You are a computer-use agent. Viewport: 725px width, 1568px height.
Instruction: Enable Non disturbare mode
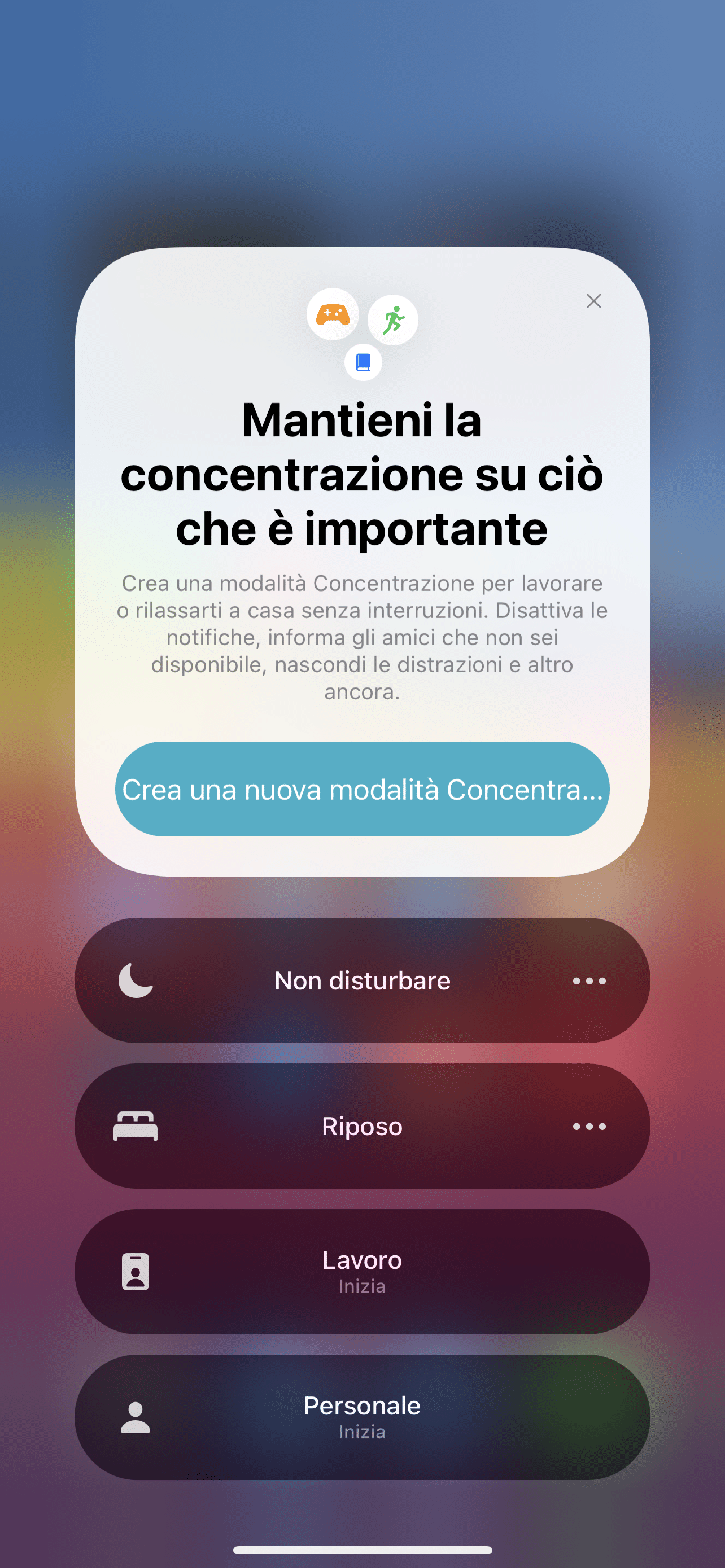pyautogui.click(x=362, y=980)
